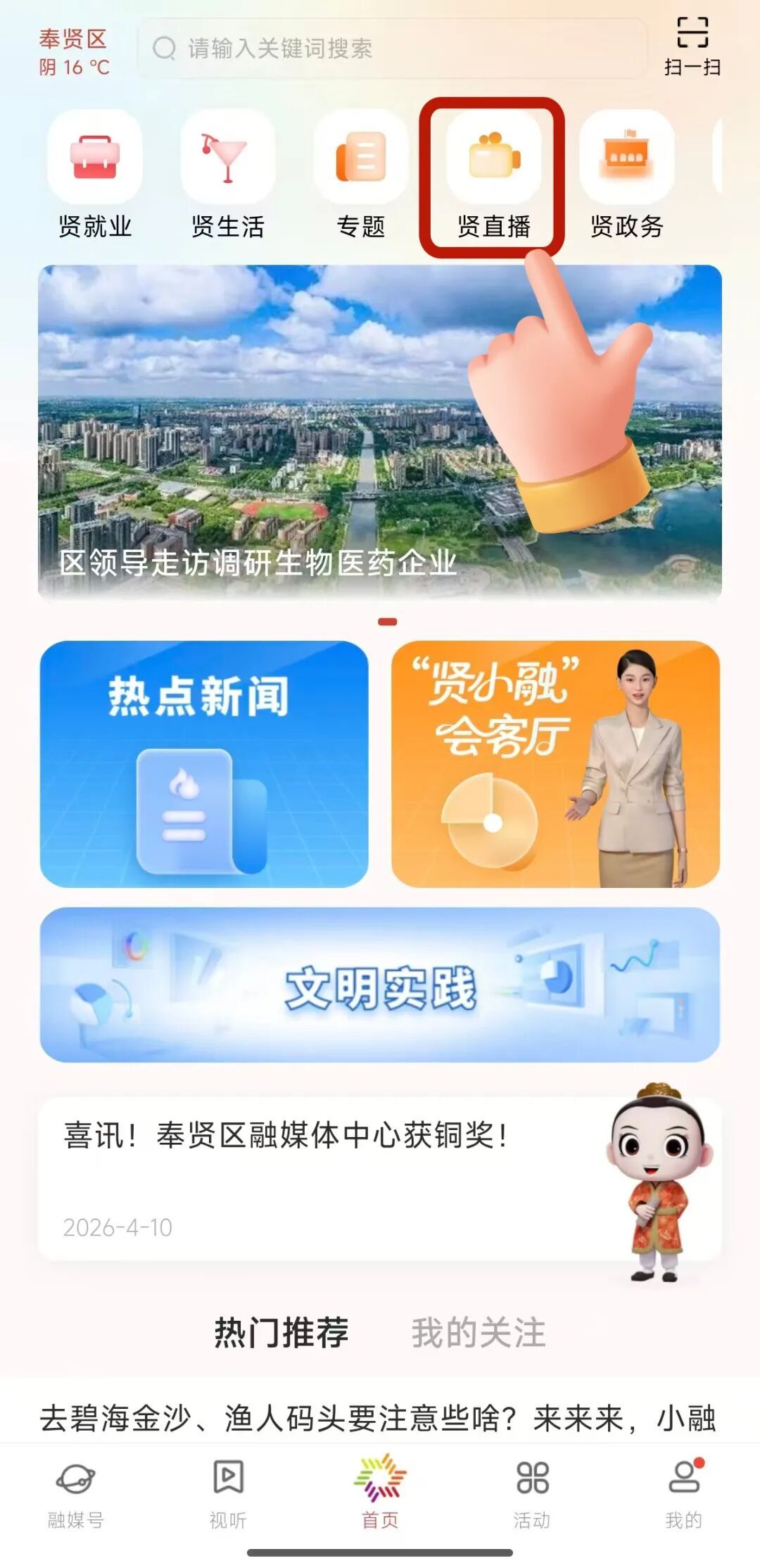Open the "贤小融"会客厅 card
The image size is (760, 1568).
point(555,763)
